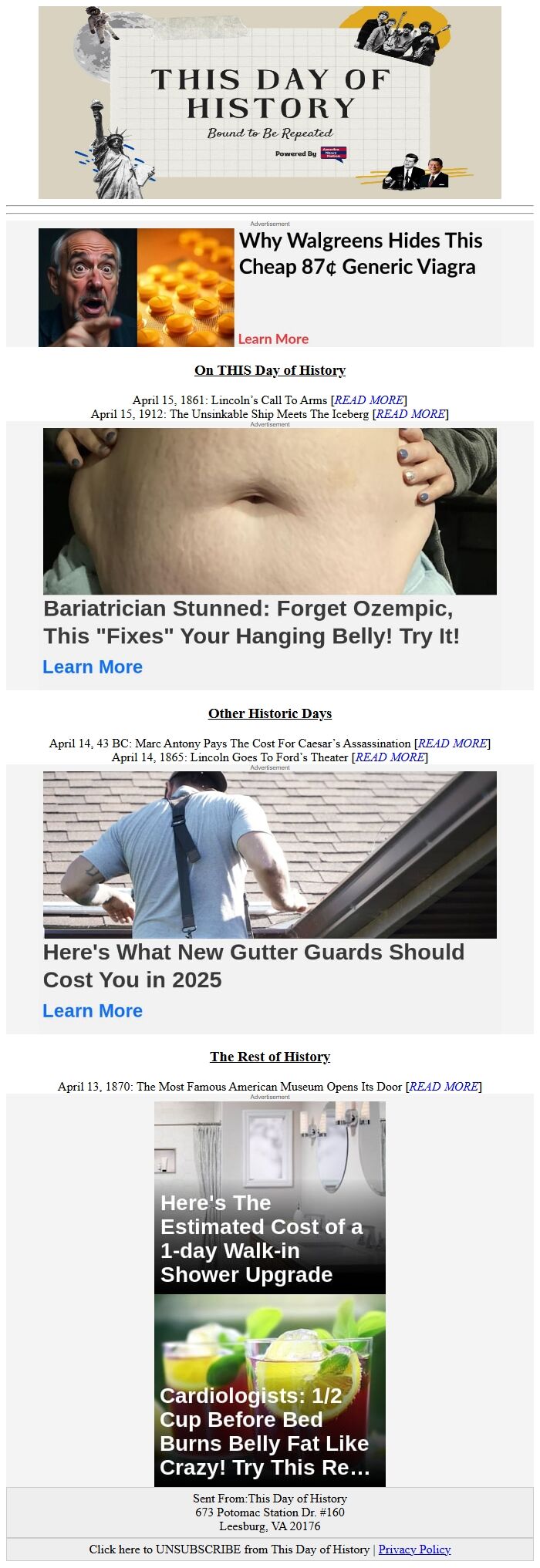This screenshot has width=540, height=1568.
Task: Open the Walk-in Shower Upgrade ad tile
Action: 270,1197
